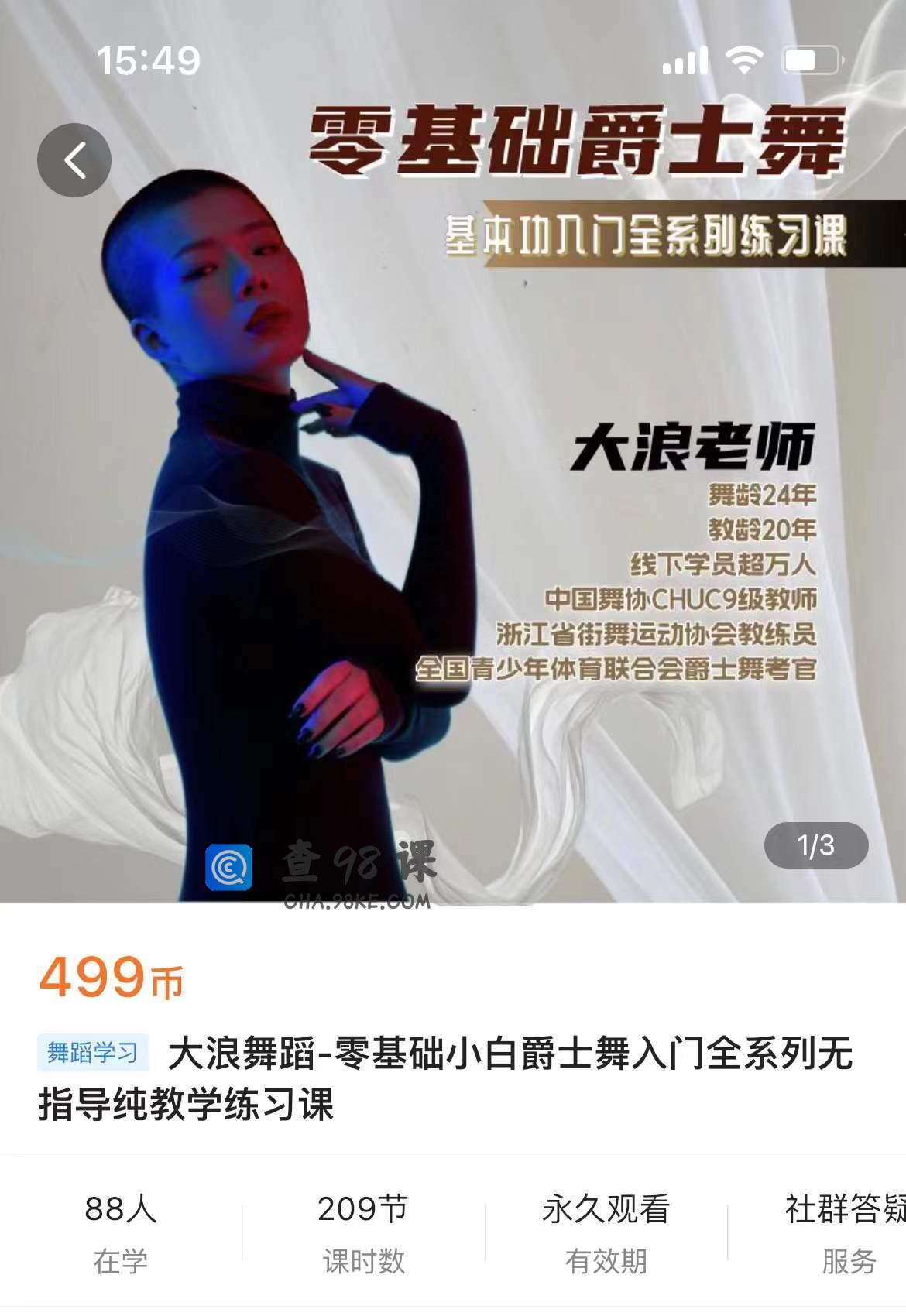The image size is (906, 1316).
Task: Go back using the arrow button
Action: point(74,160)
